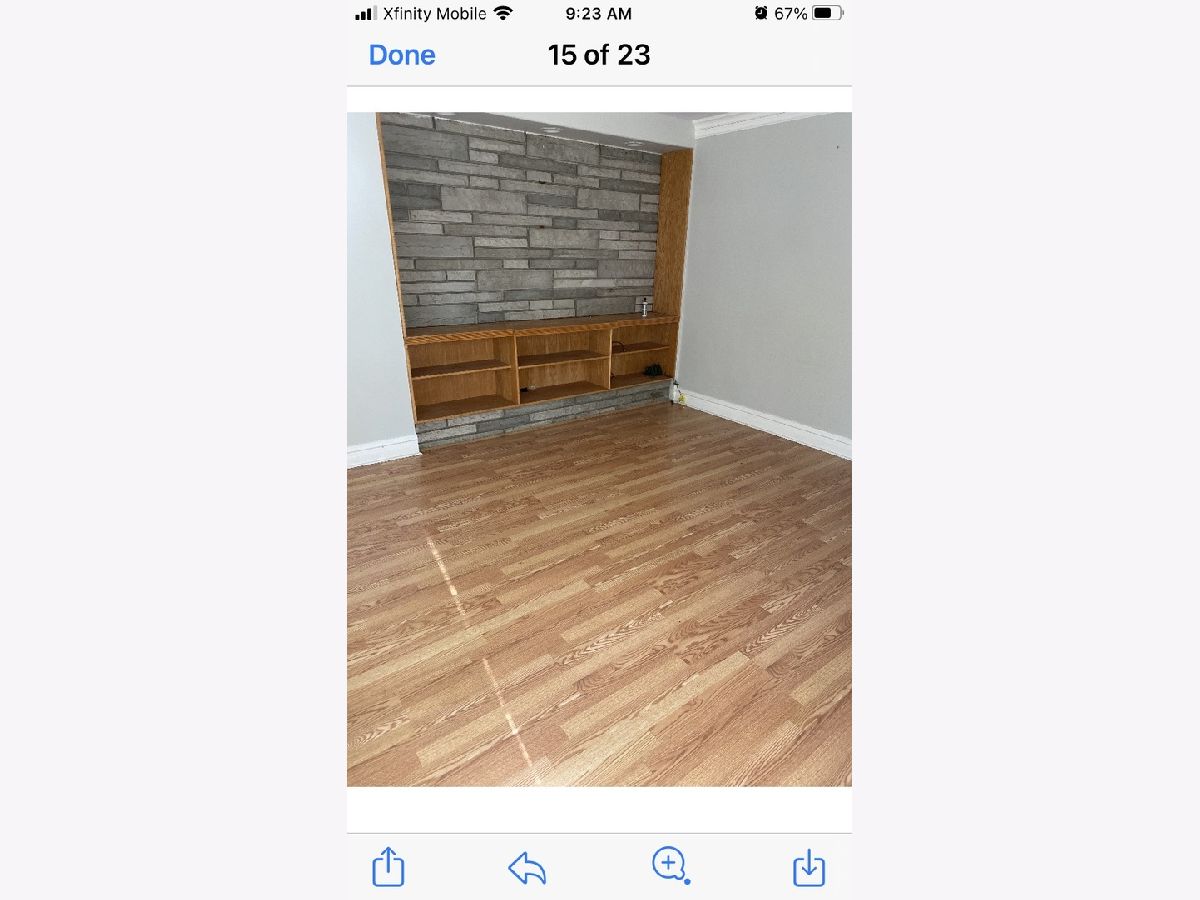Share this photo via the share icon
Viewport: 1200px width, 900px height.
coord(388,866)
